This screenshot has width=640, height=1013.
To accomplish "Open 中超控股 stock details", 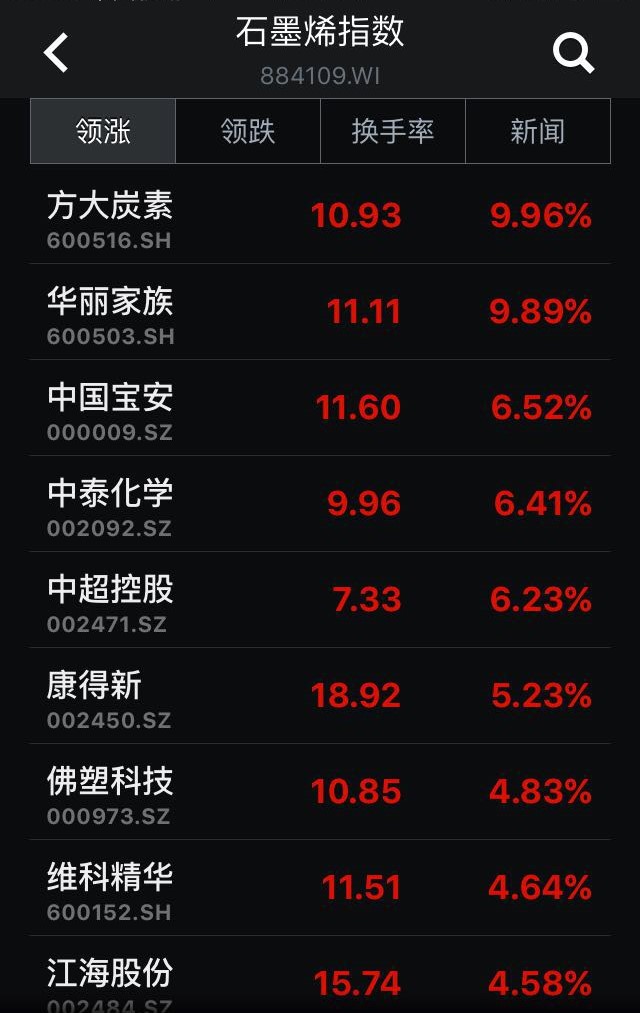I will tap(320, 600).
